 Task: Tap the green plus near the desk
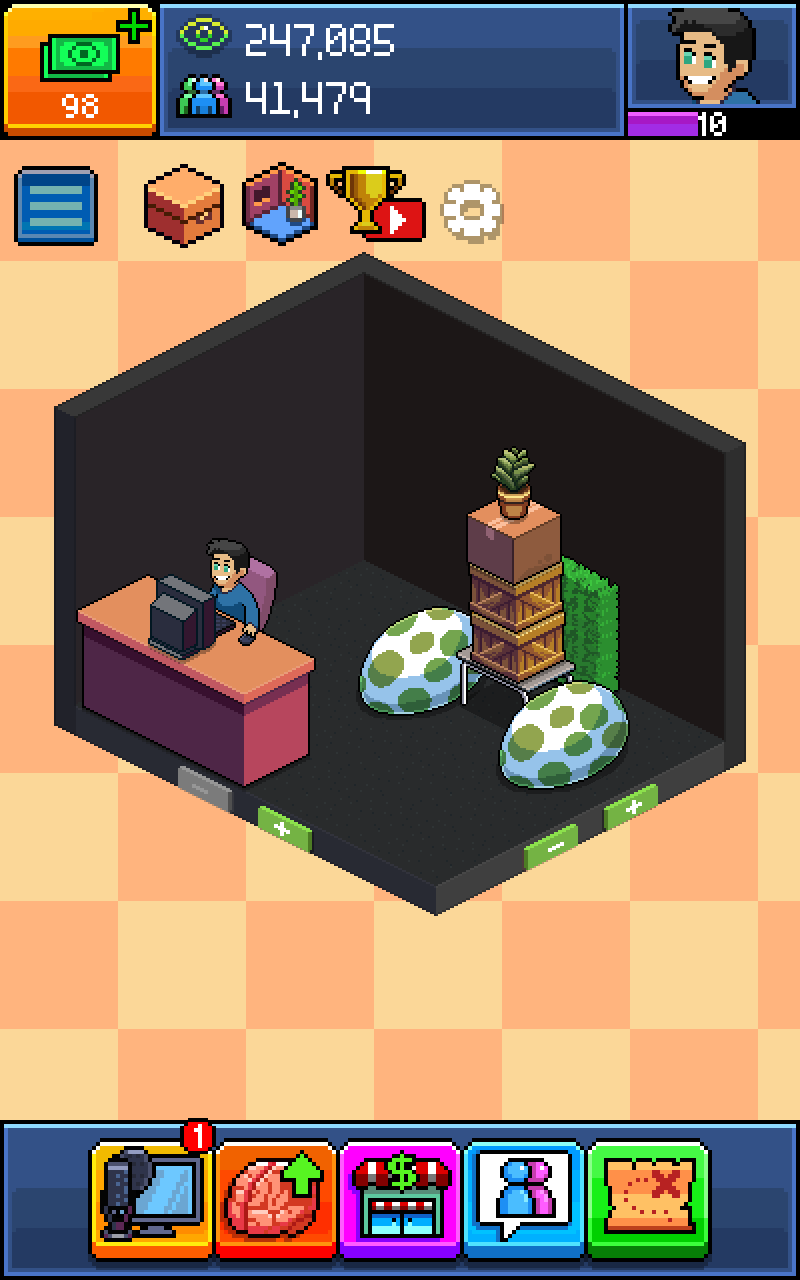click(x=284, y=829)
